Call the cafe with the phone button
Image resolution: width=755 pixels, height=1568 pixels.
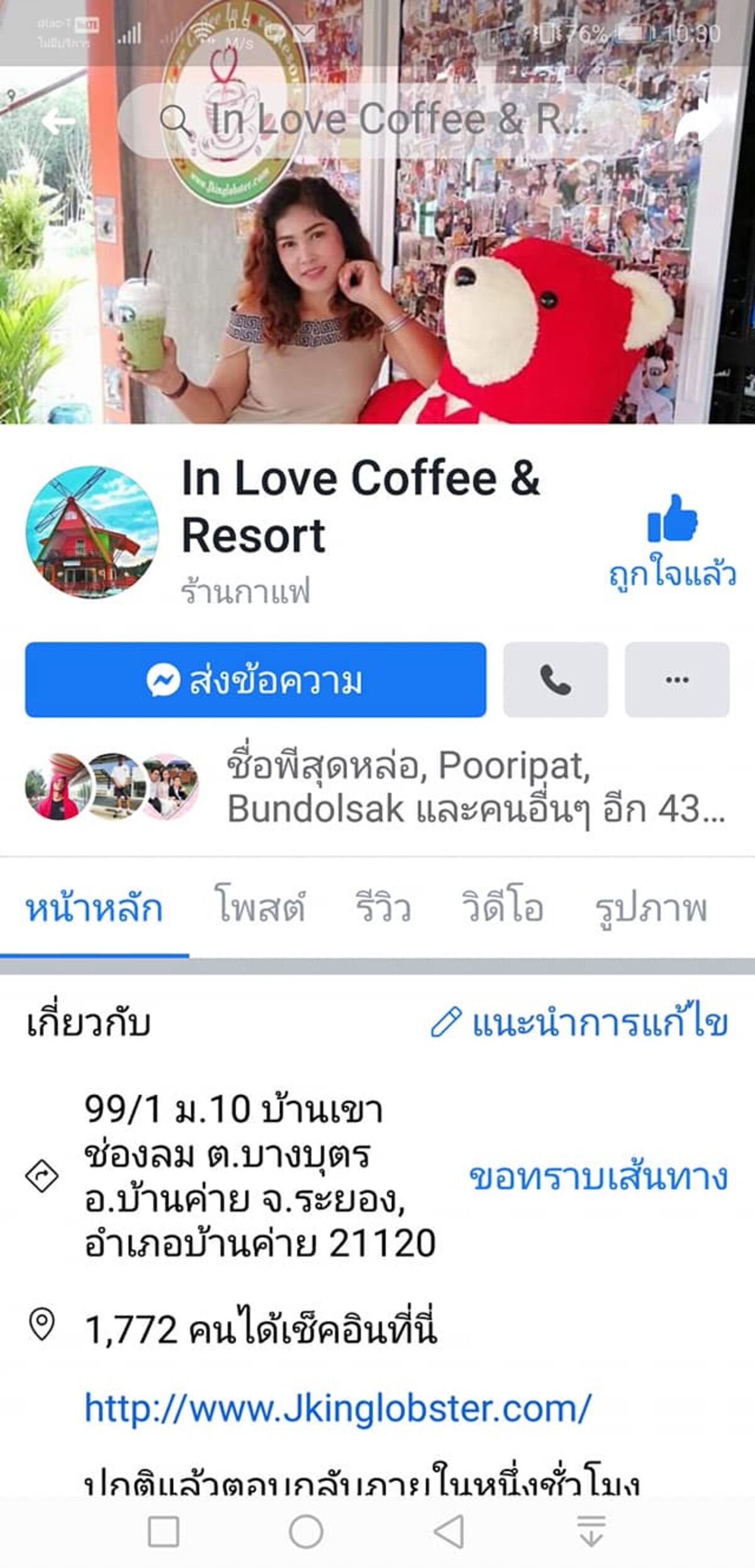click(555, 680)
